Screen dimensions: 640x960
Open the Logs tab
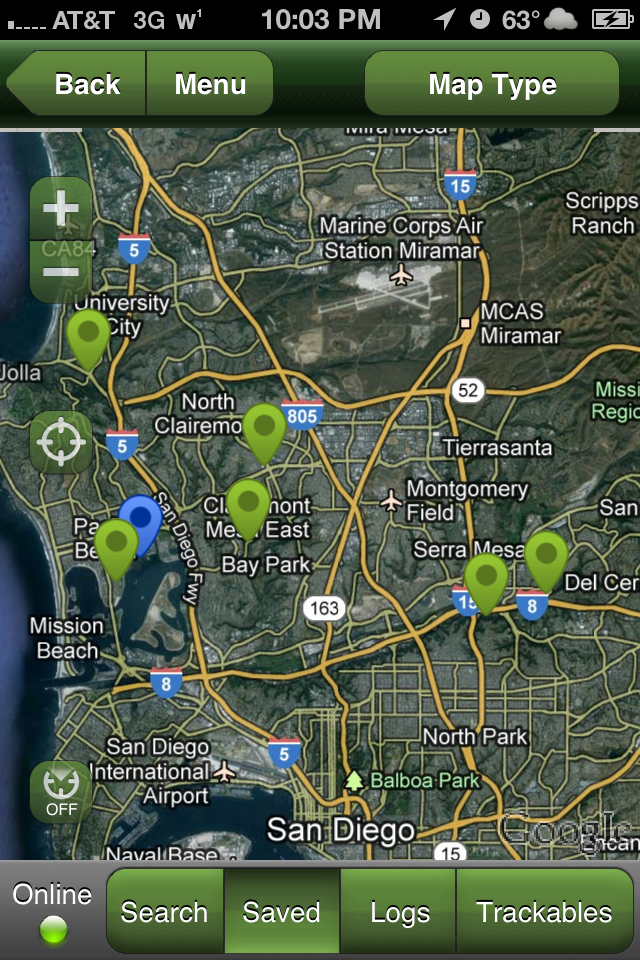(399, 912)
